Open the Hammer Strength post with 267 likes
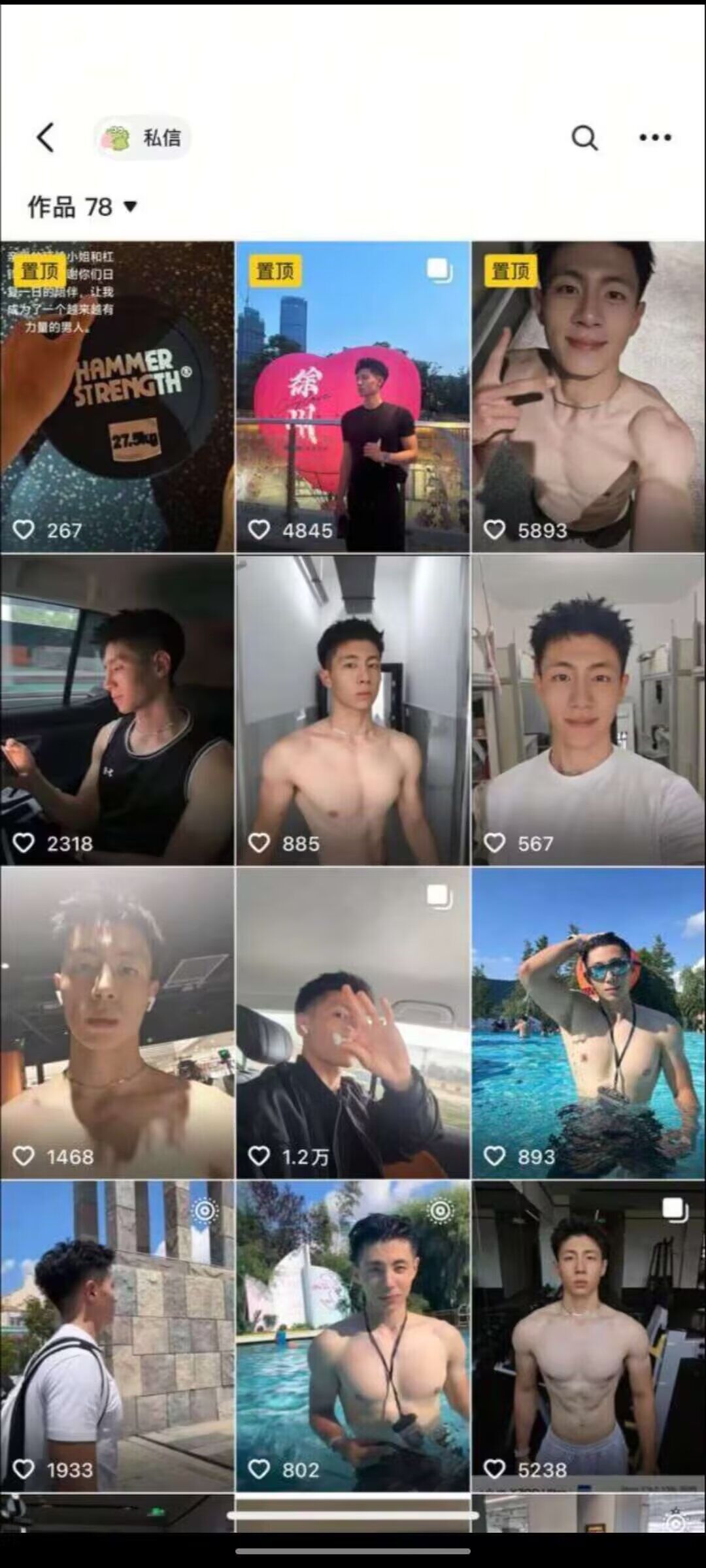 click(118, 397)
